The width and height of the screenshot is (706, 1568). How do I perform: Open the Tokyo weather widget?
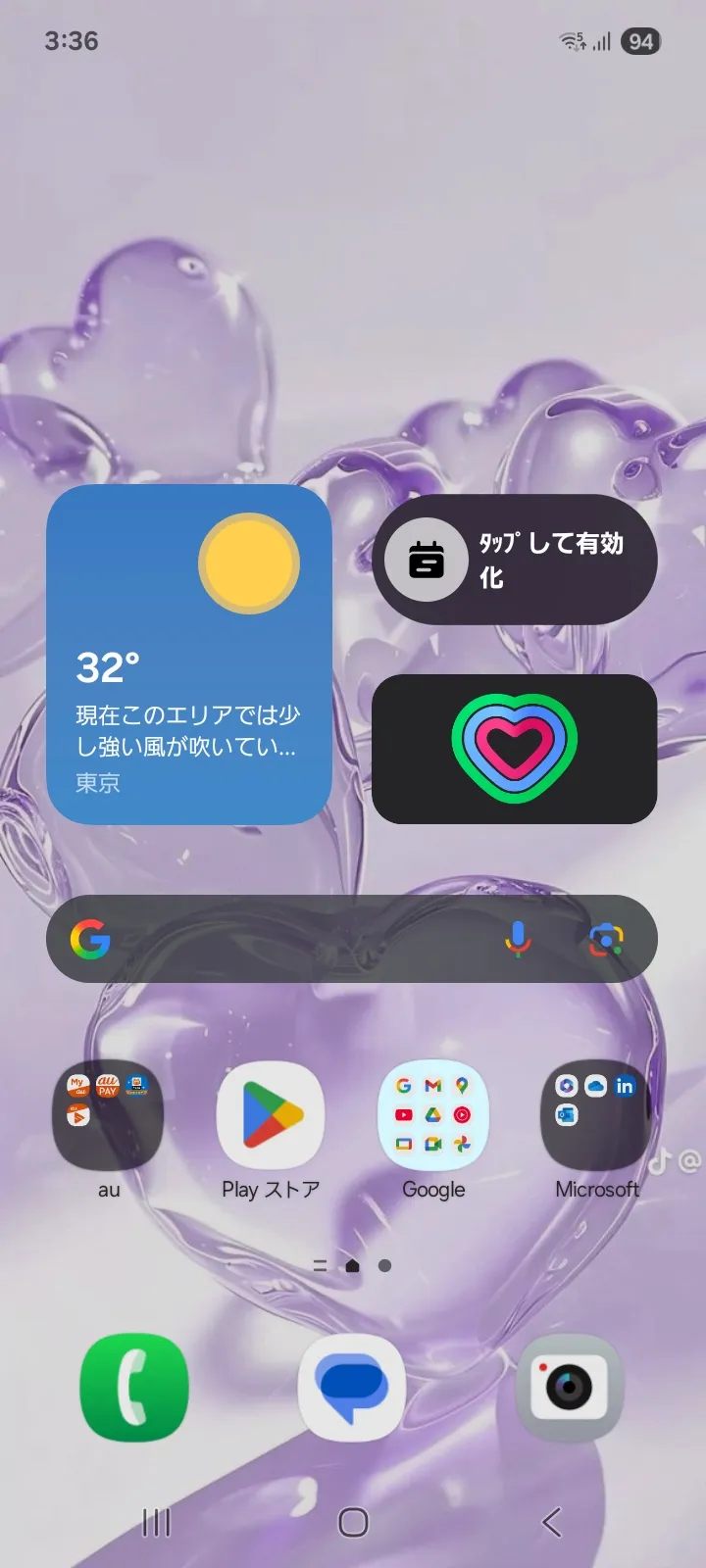(x=189, y=655)
